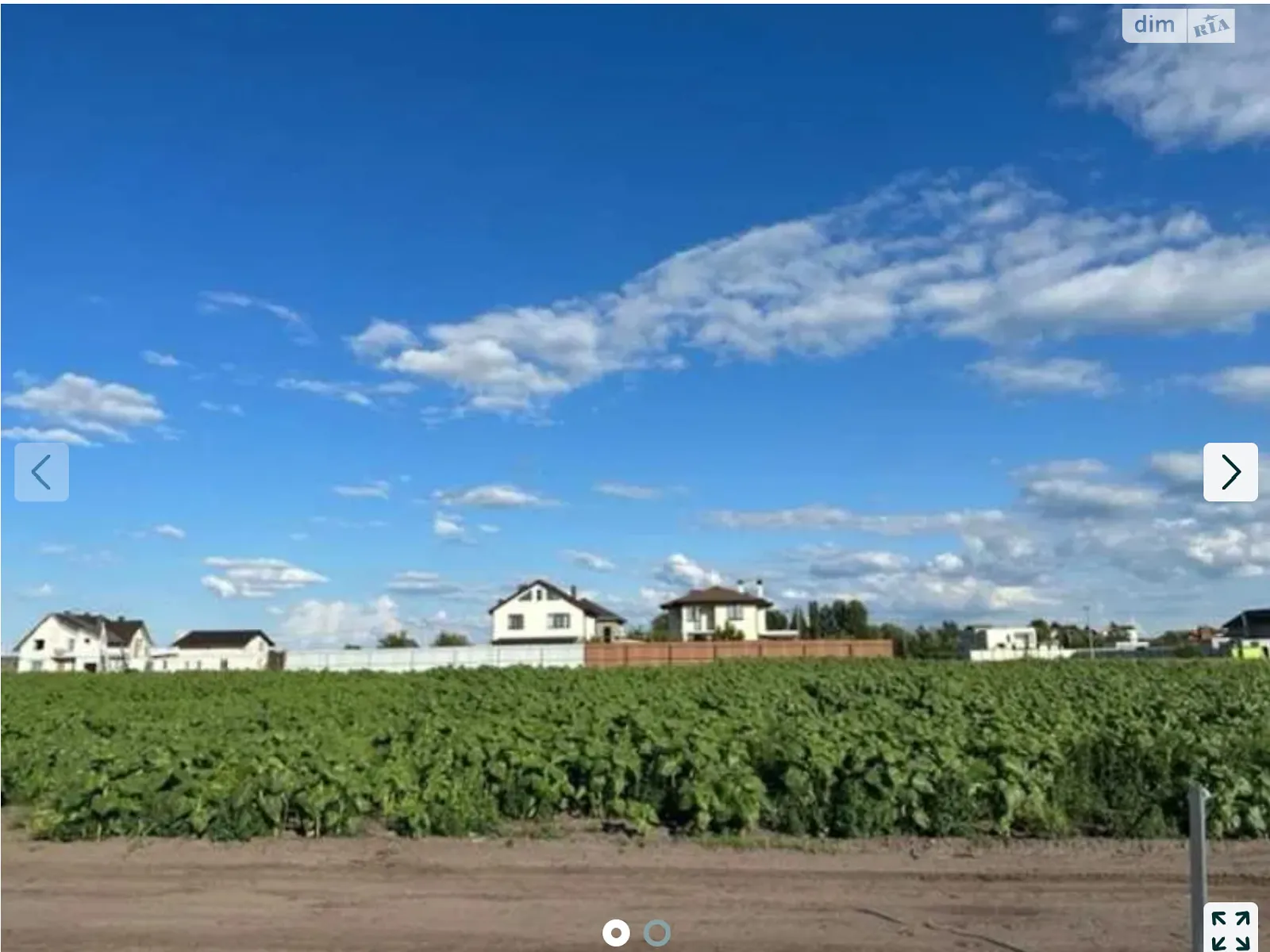Expand the photo to fullscreen
The image size is (1270, 952).
(1230, 929)
